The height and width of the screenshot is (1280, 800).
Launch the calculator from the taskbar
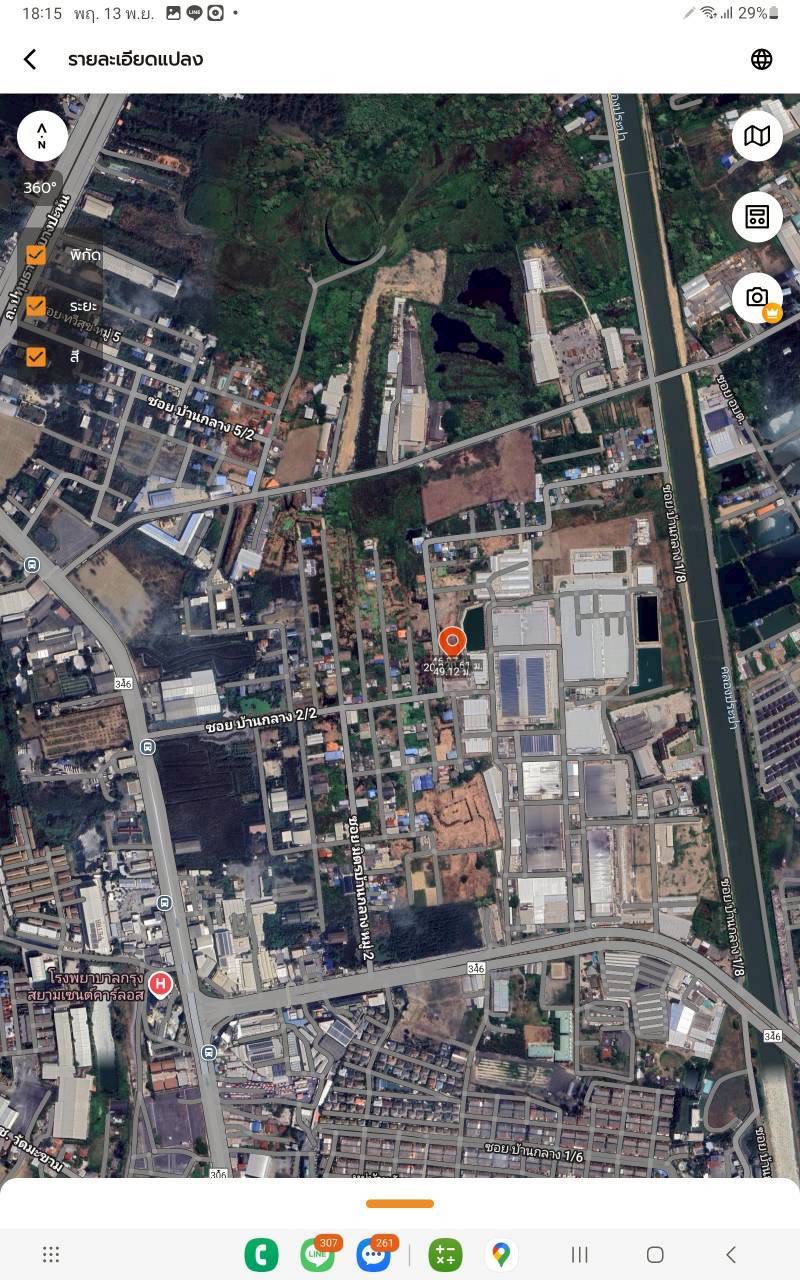[445, 1254]
